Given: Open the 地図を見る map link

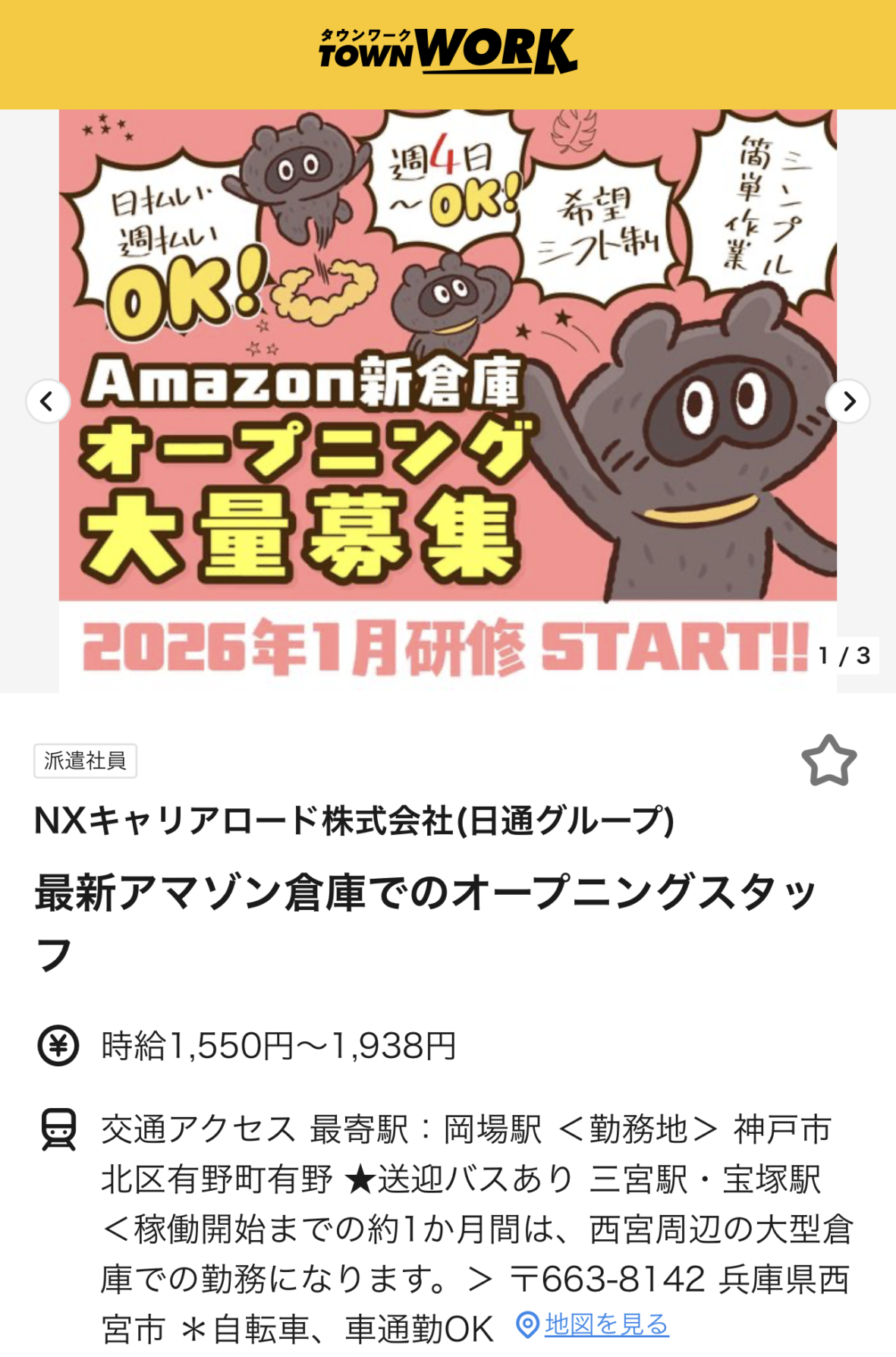Looking at the screenshot, I should click(x=605, y=1324).
